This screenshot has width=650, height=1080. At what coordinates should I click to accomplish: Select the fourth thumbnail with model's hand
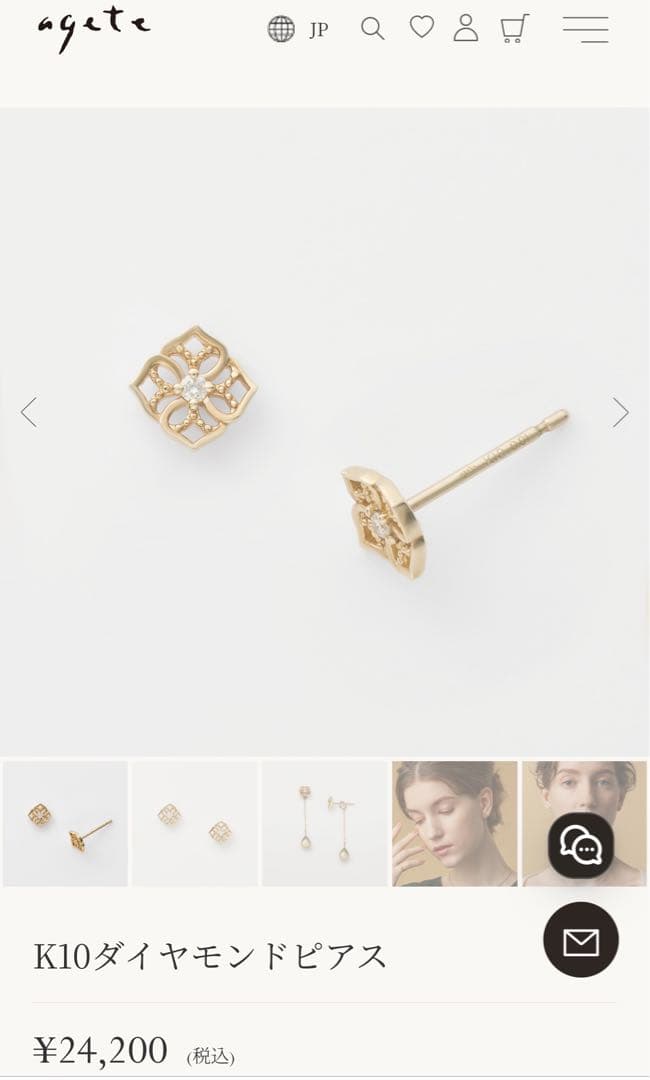coord(455,824)
